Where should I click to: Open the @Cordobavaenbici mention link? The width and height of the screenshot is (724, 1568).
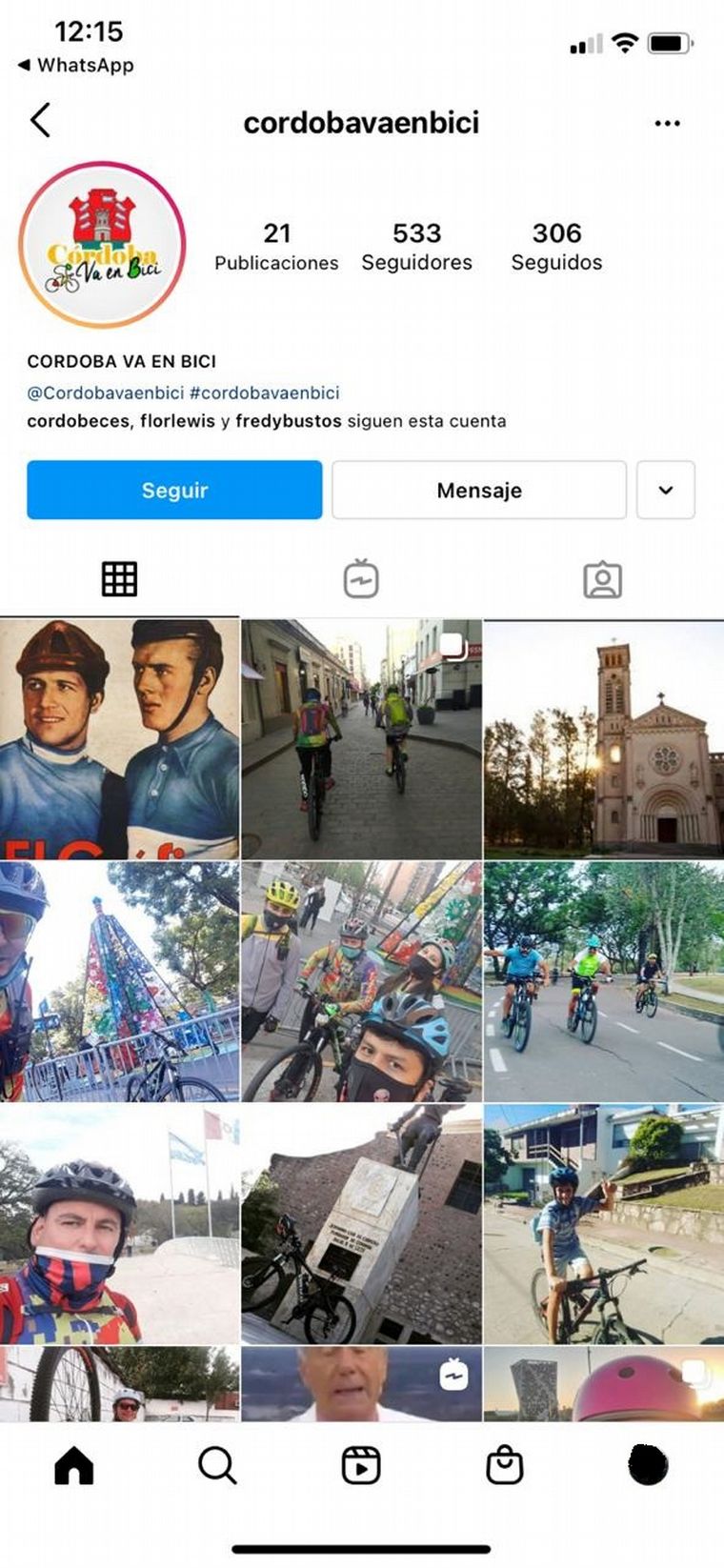point(105,392)
